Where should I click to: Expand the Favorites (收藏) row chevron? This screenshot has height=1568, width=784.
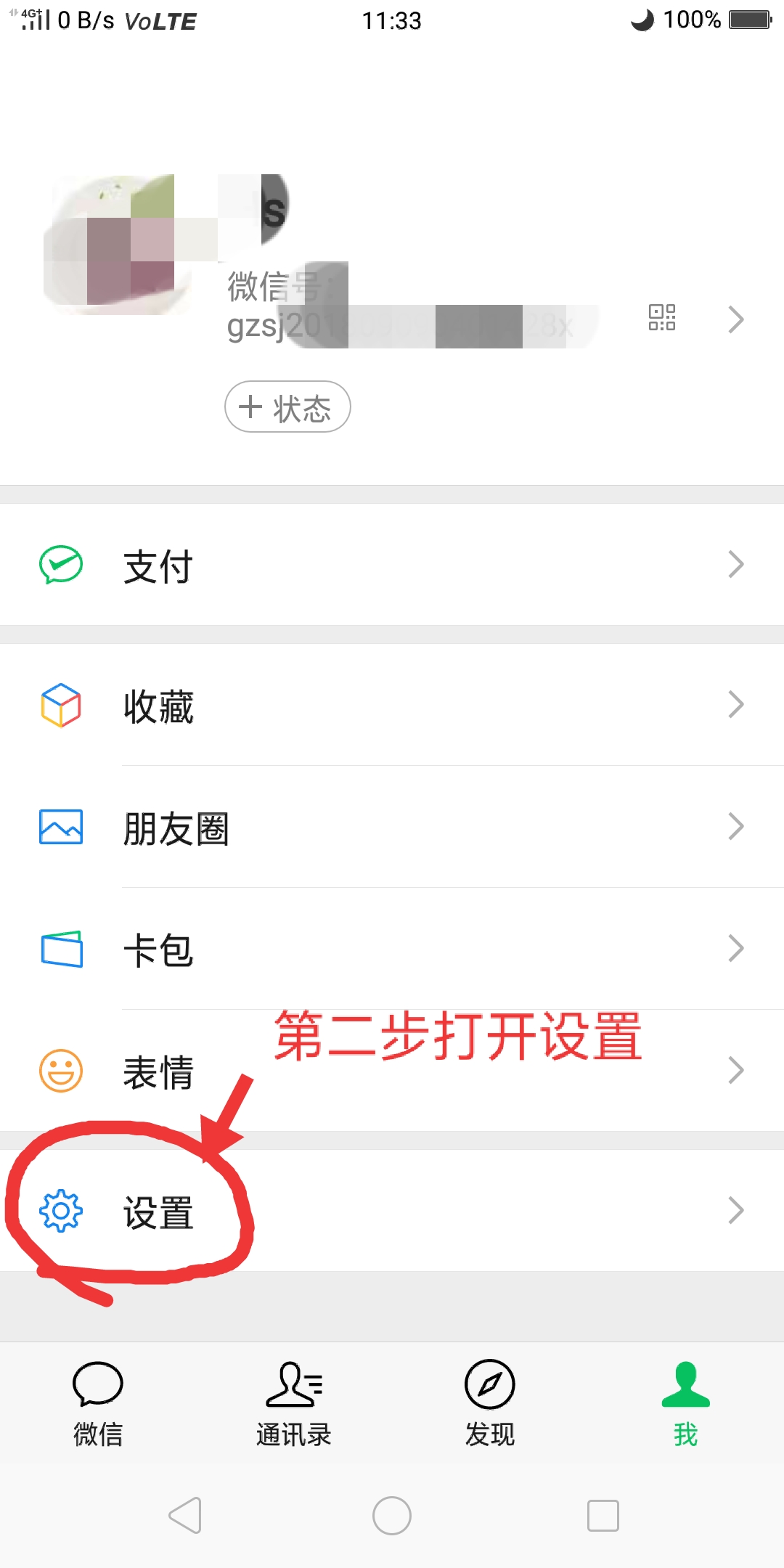(736, 703)
